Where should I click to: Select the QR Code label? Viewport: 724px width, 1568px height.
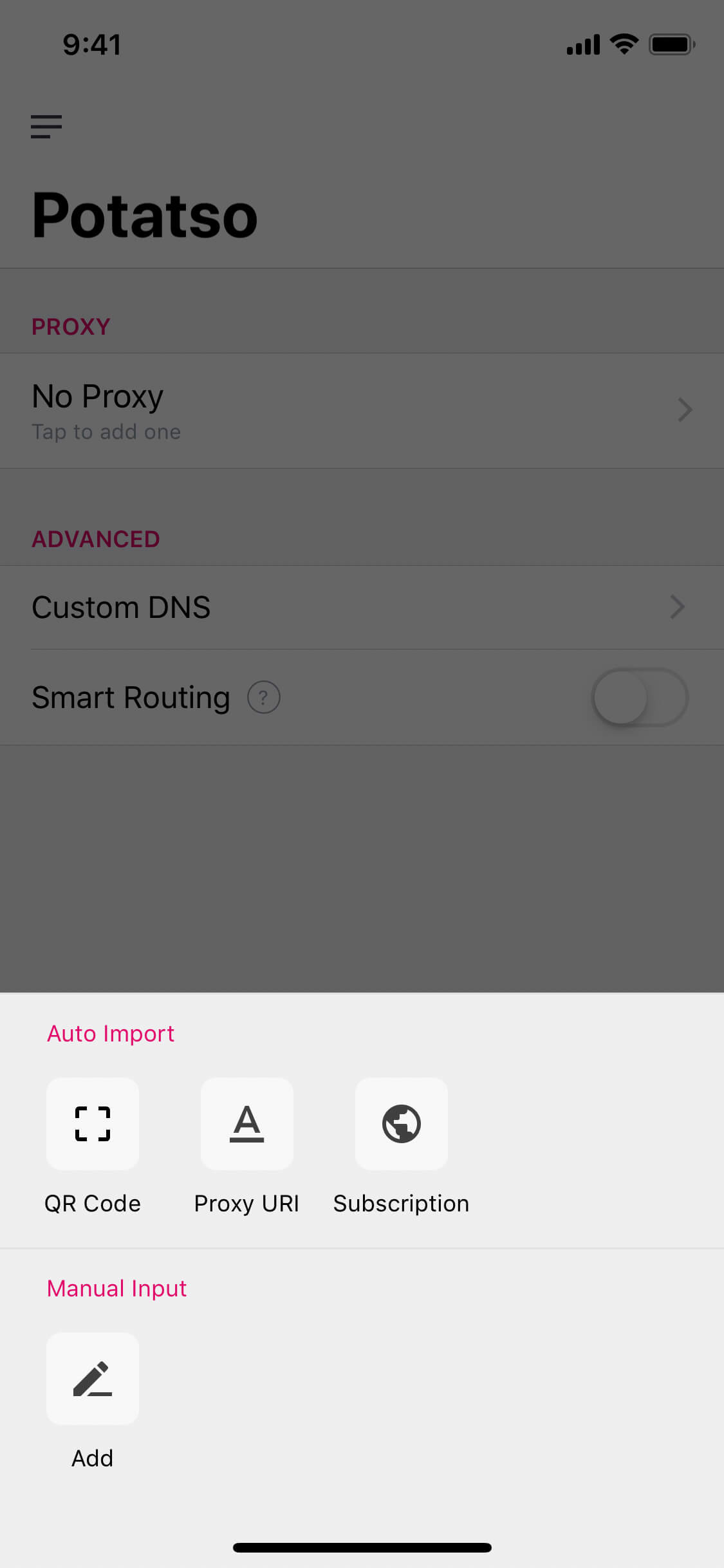[x=92, y=1203]
